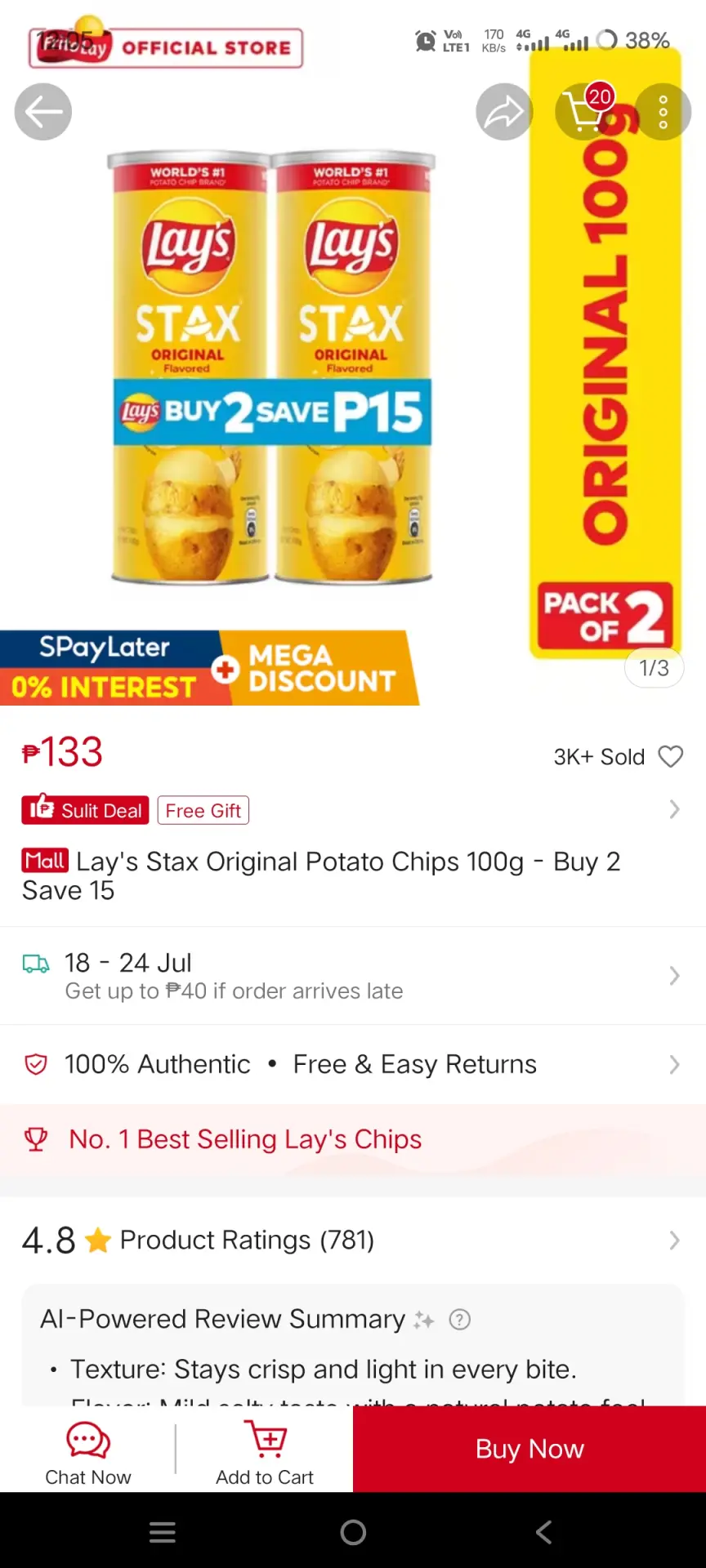Open 100% Authentic and Free Returns info

point(353,1064)
